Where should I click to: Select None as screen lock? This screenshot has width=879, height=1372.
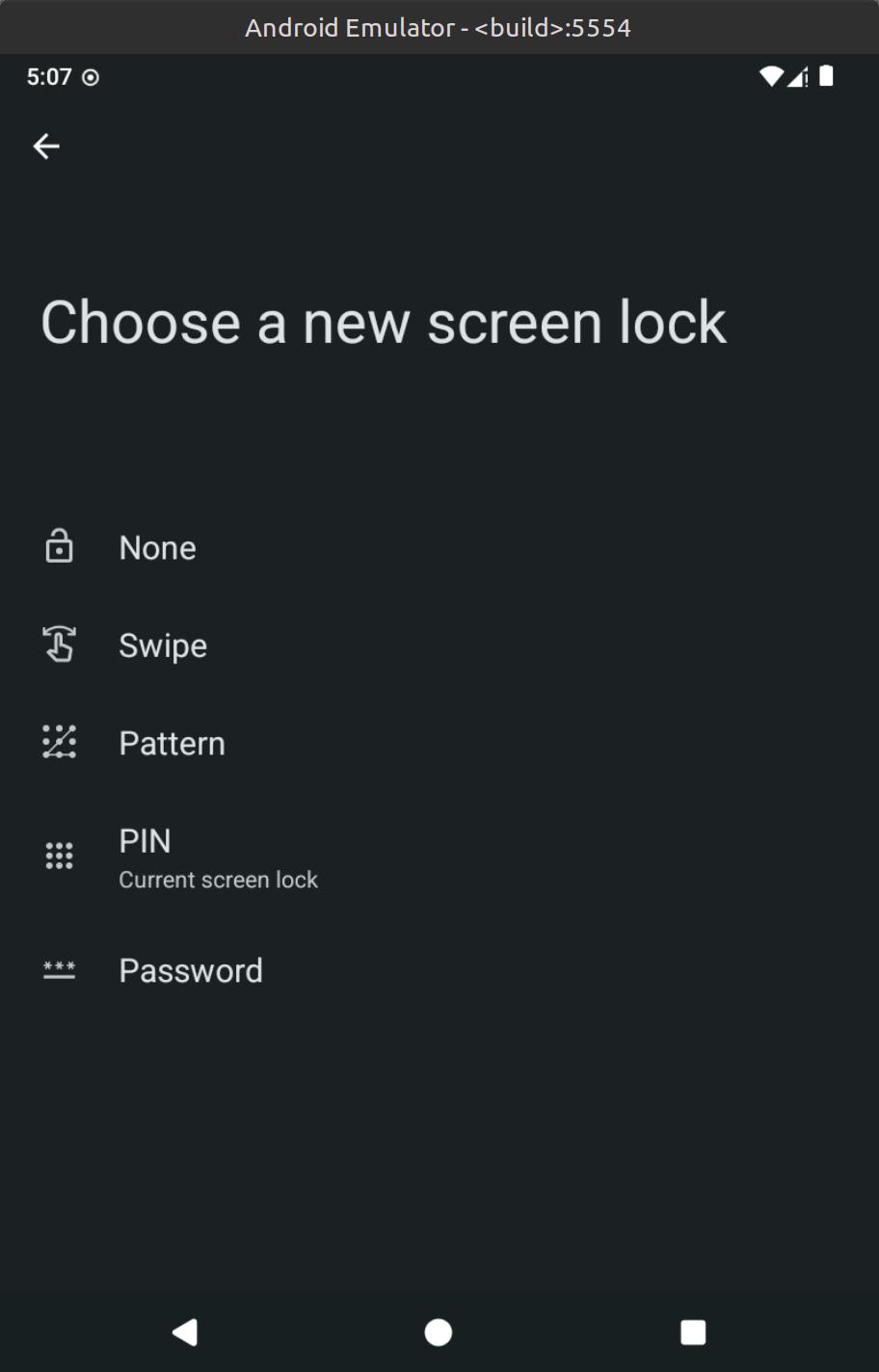tap(157, 547)
